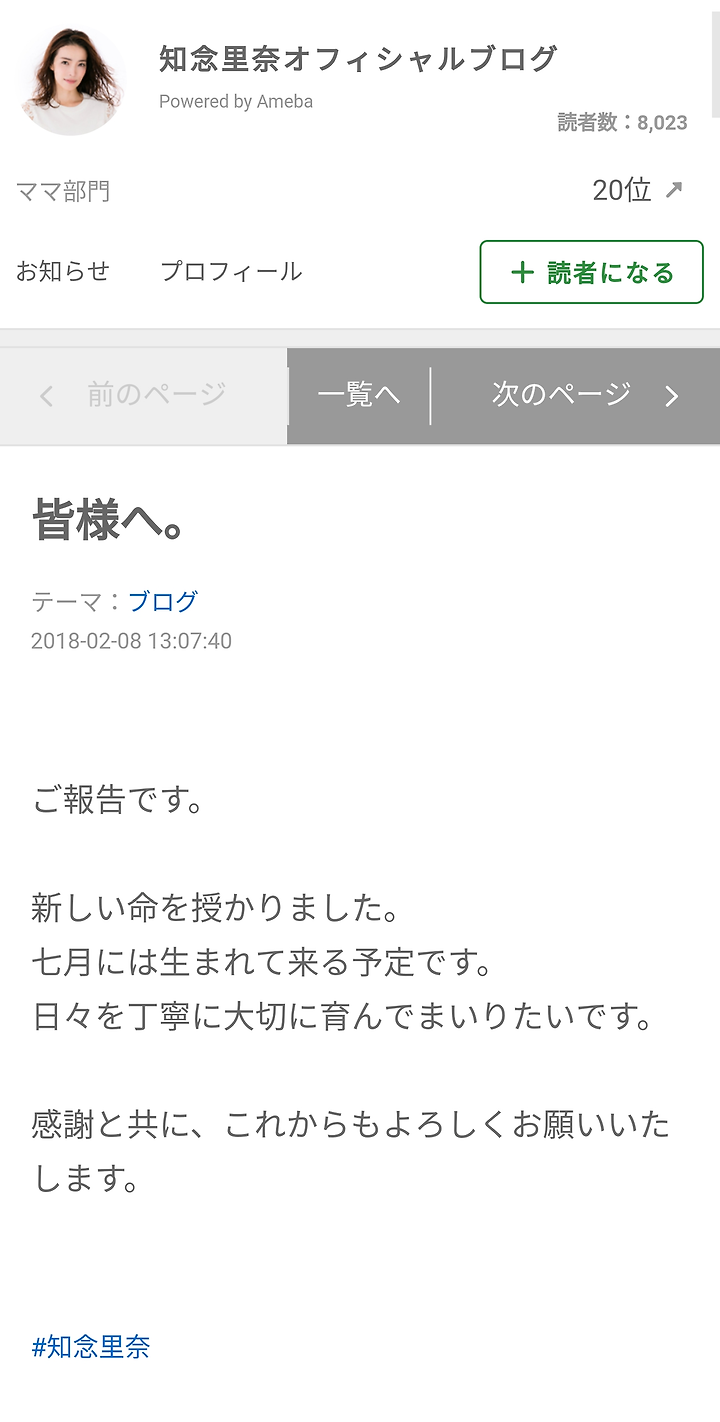Open the 一覧へ article list
Image resolution: width=720 pixels, height=1422 pixels.
point(359,395)
